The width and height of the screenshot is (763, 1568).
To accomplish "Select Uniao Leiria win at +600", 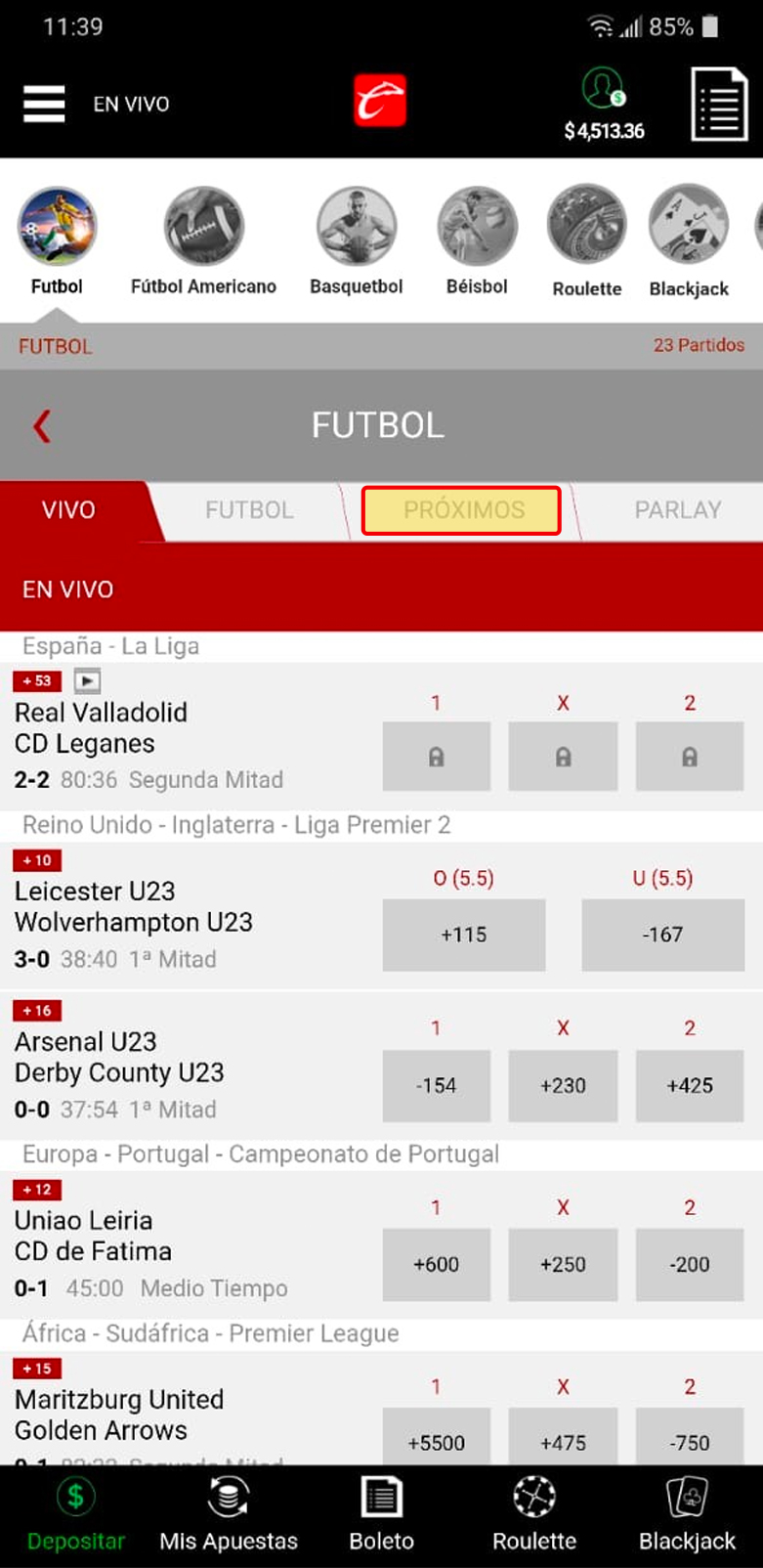I will click(436, 1264).
